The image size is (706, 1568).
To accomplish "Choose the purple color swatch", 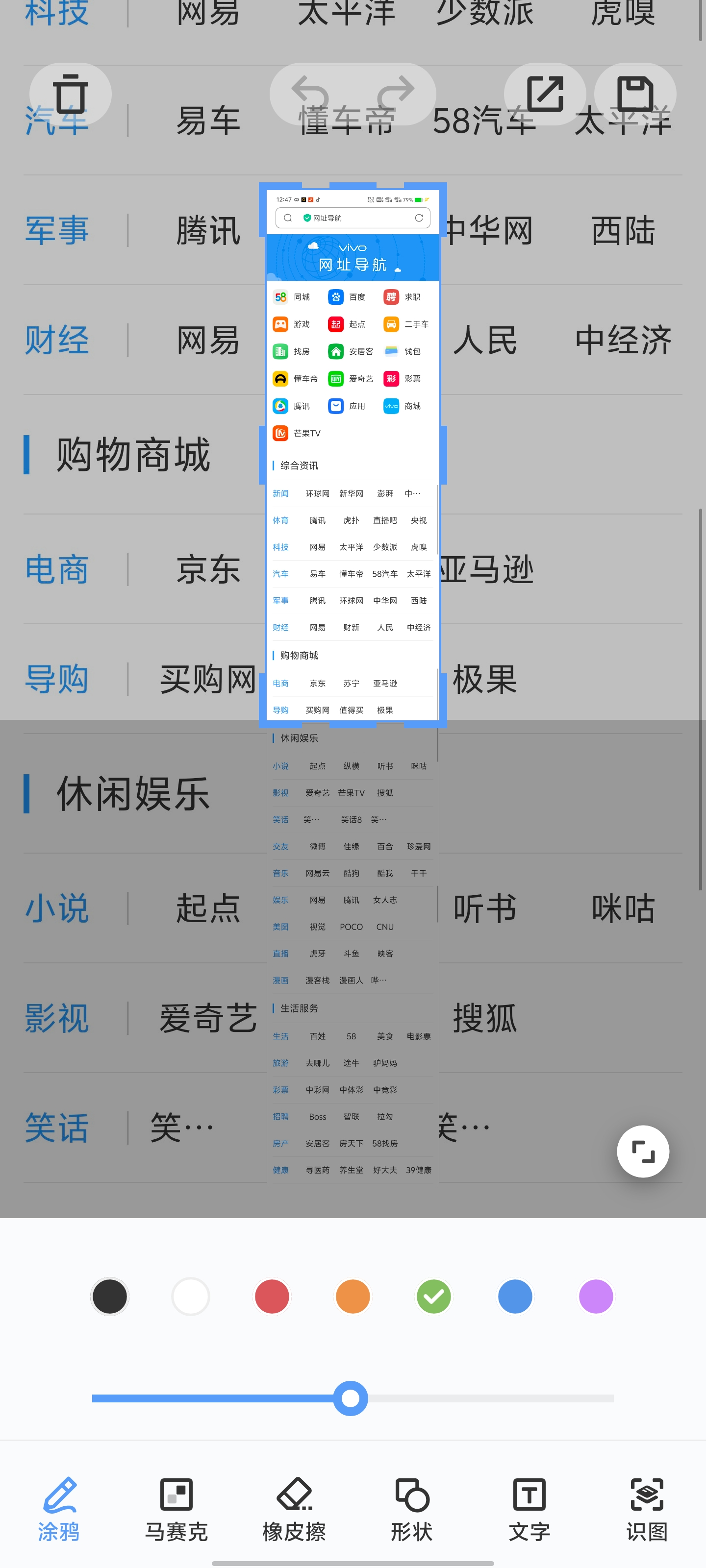I will (596, 1297).
